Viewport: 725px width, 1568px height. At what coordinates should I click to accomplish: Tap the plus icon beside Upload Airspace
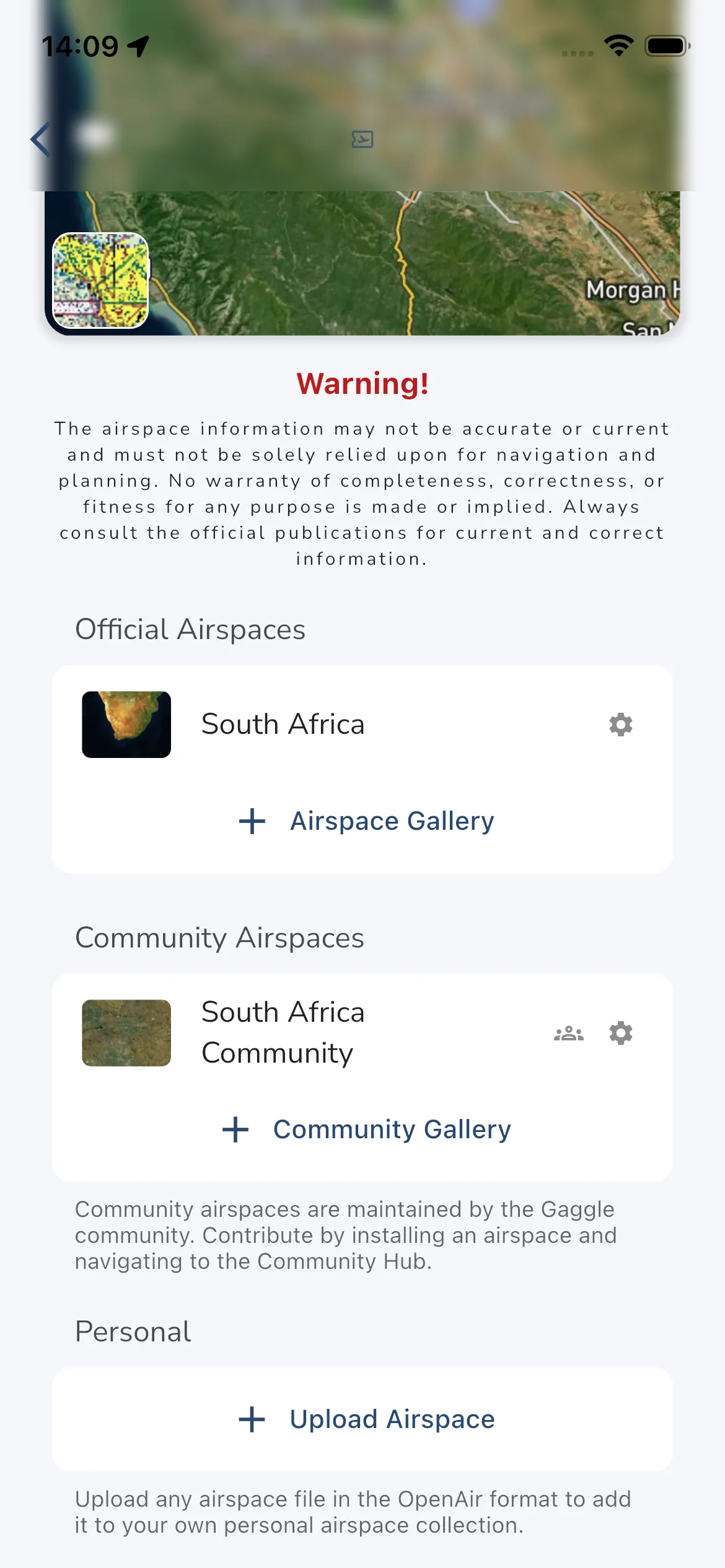coord(252,1419)
